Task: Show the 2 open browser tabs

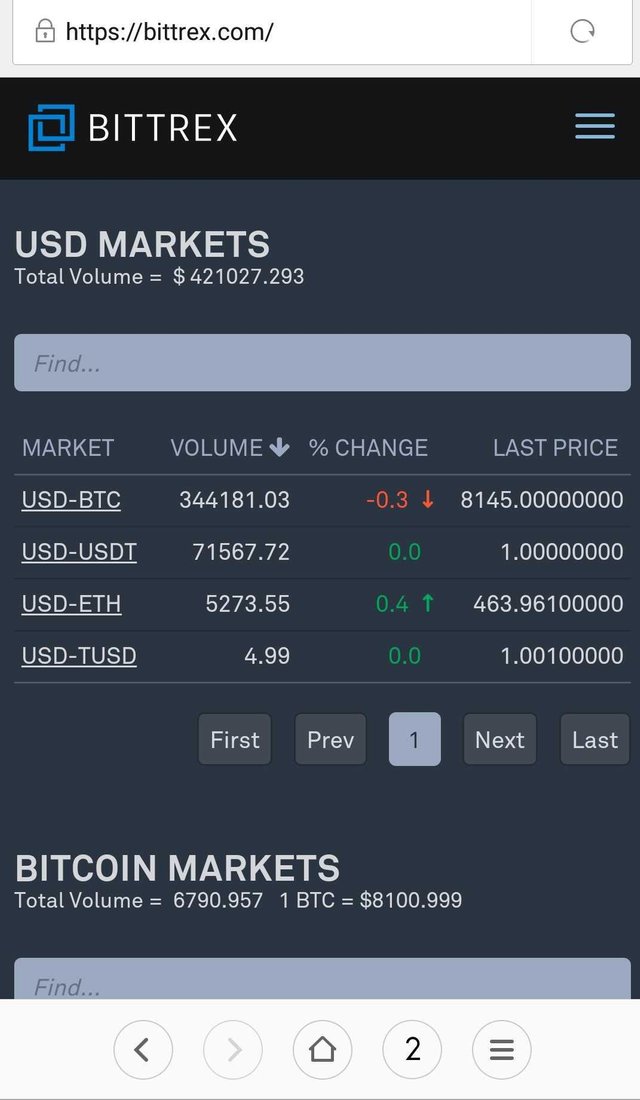Action: click(412, 1049)
